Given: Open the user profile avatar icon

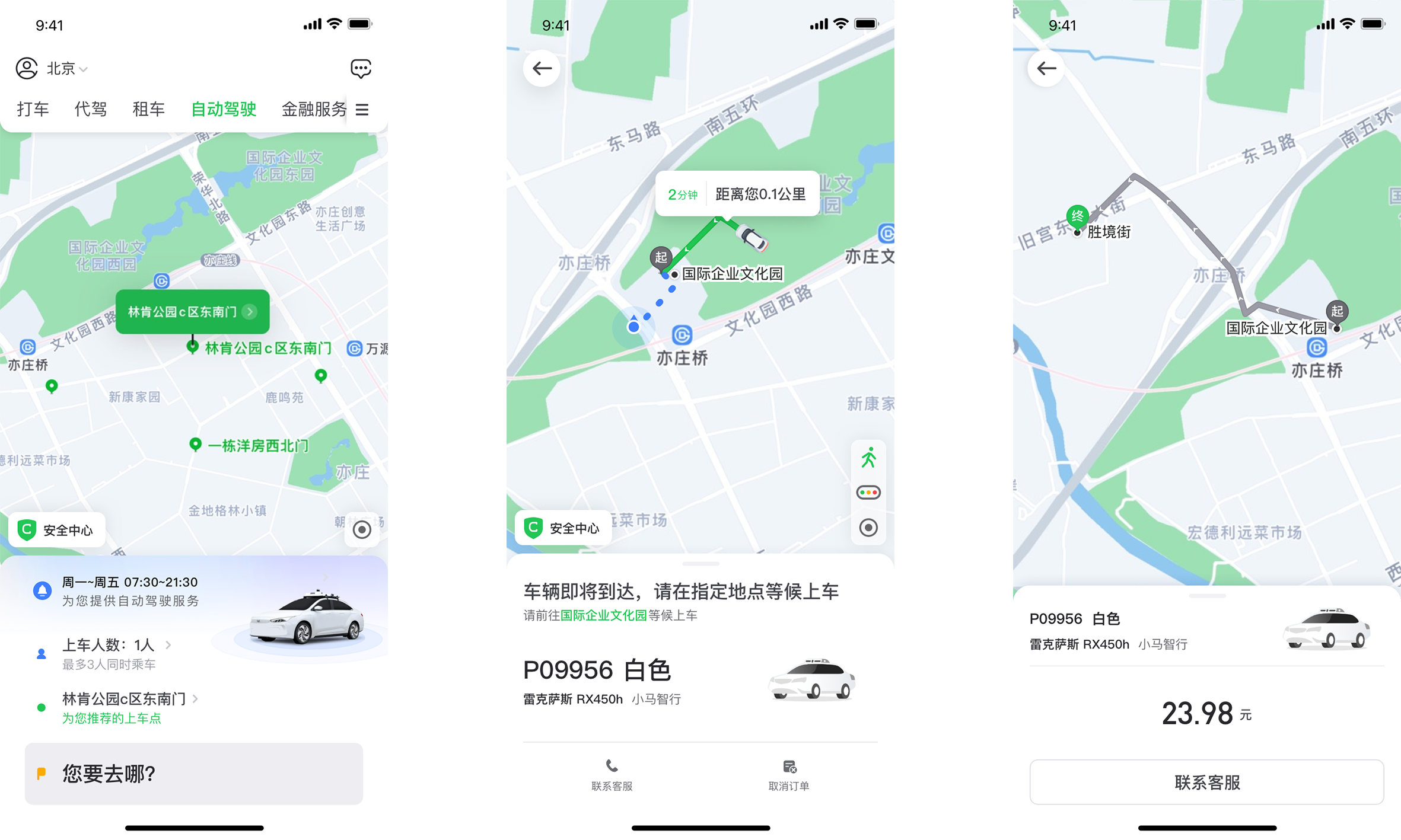Looking at the screenshot, I should pos(27,68).
